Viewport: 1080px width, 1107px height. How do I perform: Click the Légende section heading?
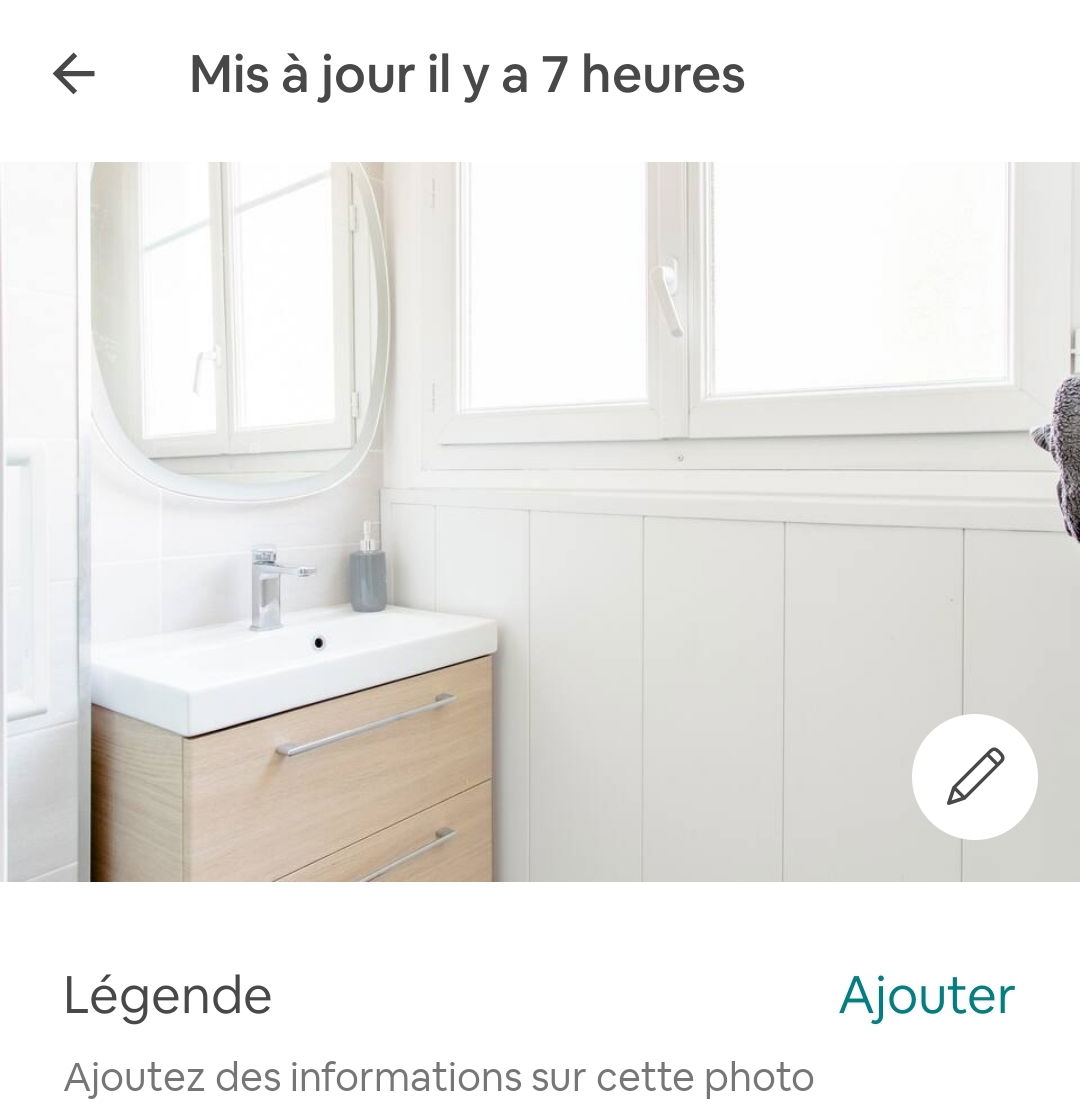point(168,995)
